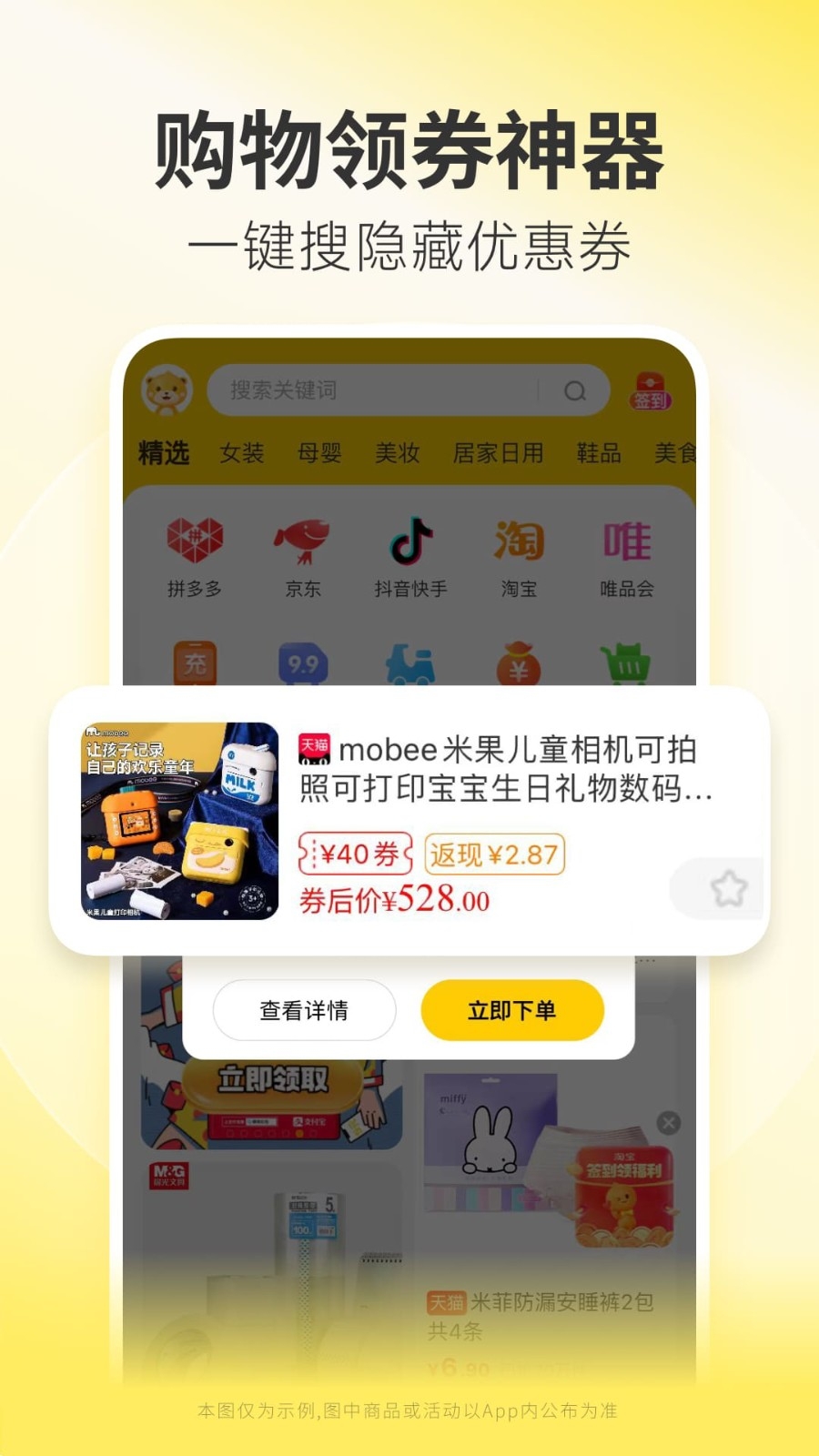Open the blue 9.9 bargains icon
The image size is (819, 1456).
[303, 667]
